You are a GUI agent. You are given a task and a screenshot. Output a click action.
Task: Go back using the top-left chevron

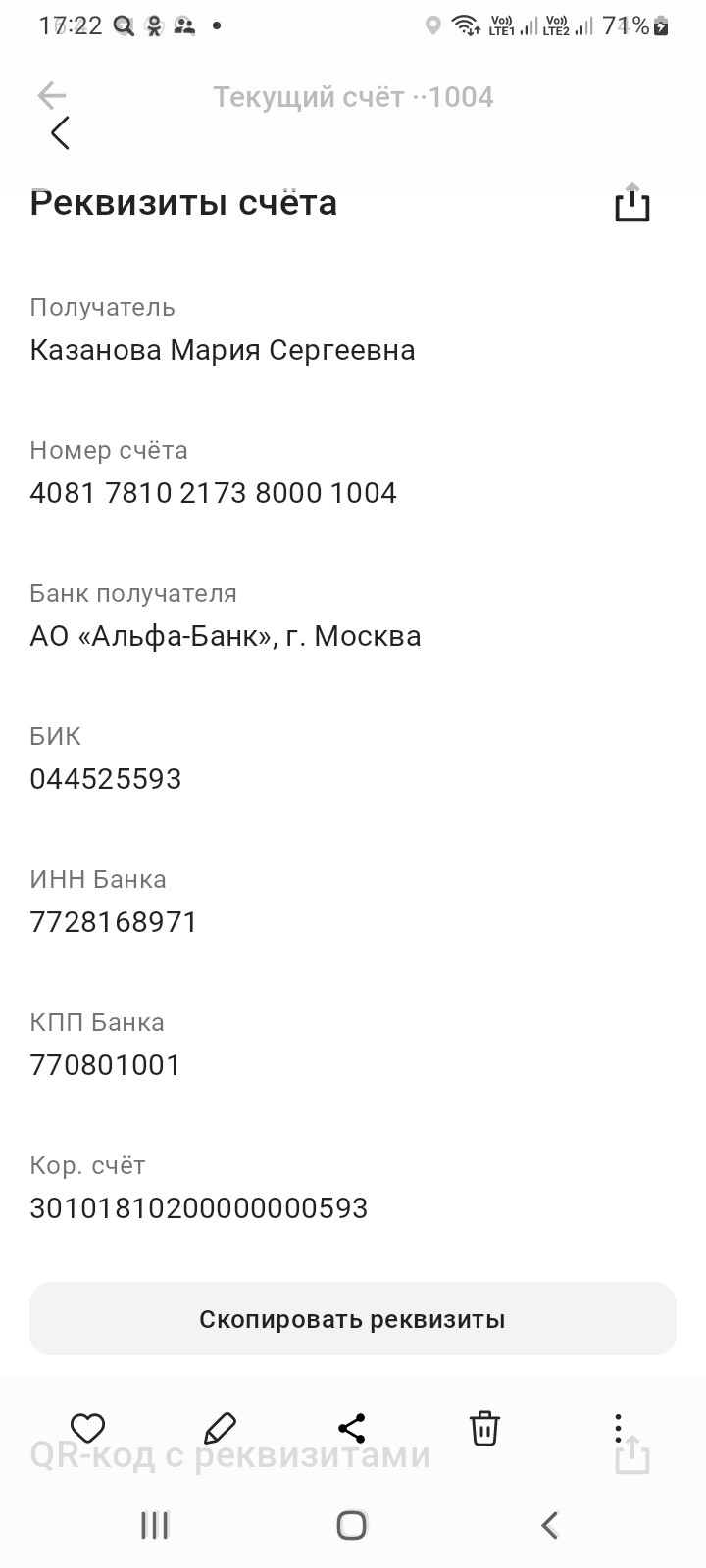[x=61, y=132]
